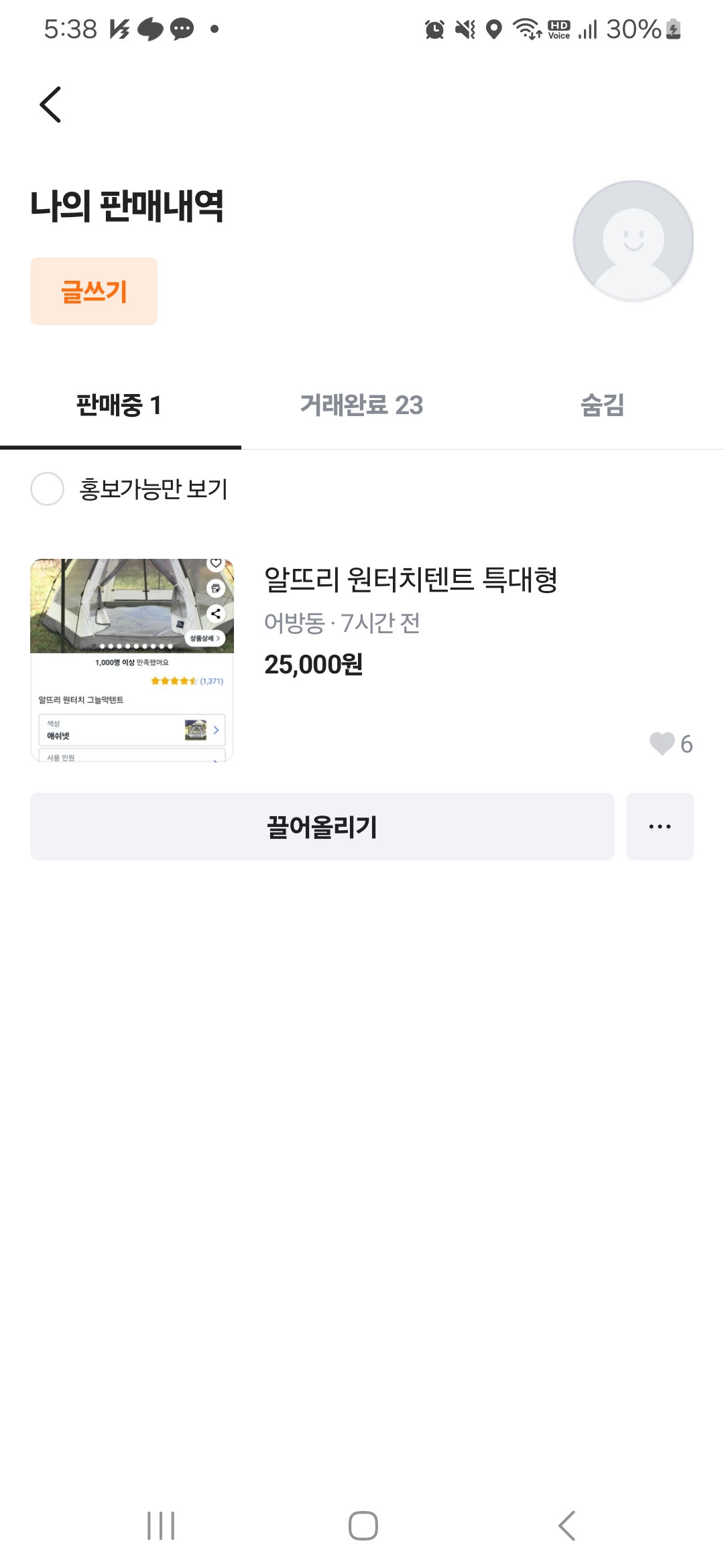Tap the 글쓰기 button

pyautogui.click(x=94, y=291)
